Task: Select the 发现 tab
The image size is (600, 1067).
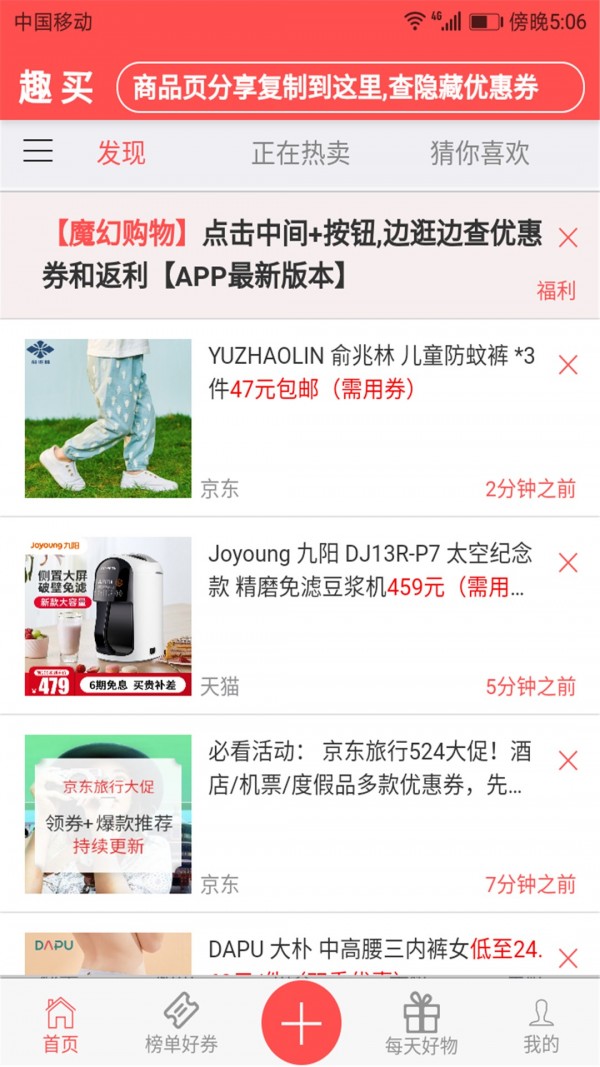Action: pos(121,153)
